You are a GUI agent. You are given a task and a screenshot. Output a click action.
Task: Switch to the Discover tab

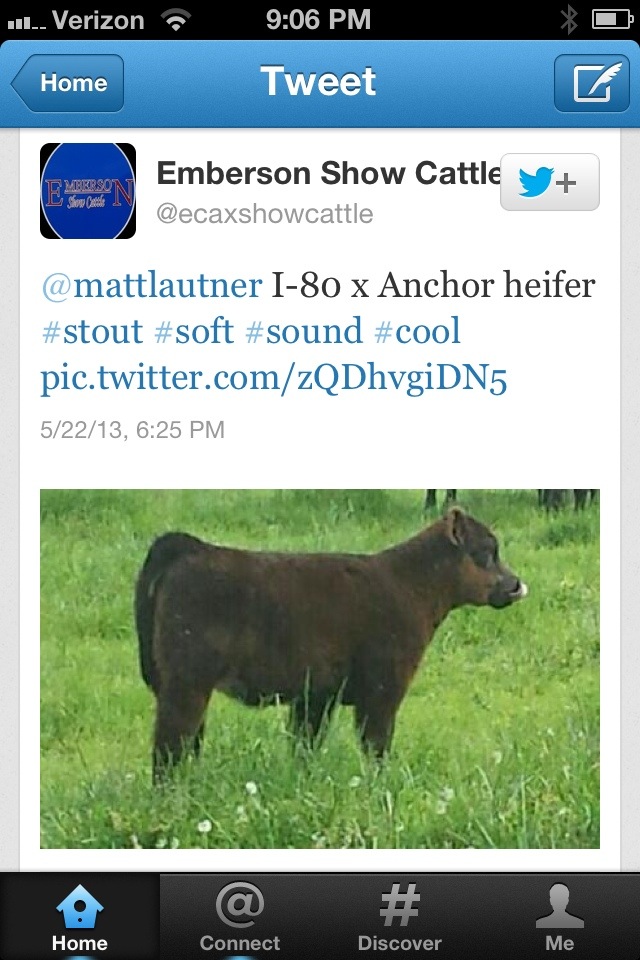[400, 917]
